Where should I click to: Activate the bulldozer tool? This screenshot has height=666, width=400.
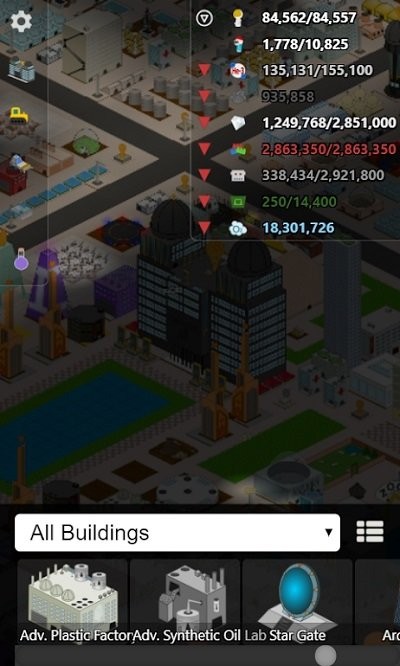[x=18, y=116]
